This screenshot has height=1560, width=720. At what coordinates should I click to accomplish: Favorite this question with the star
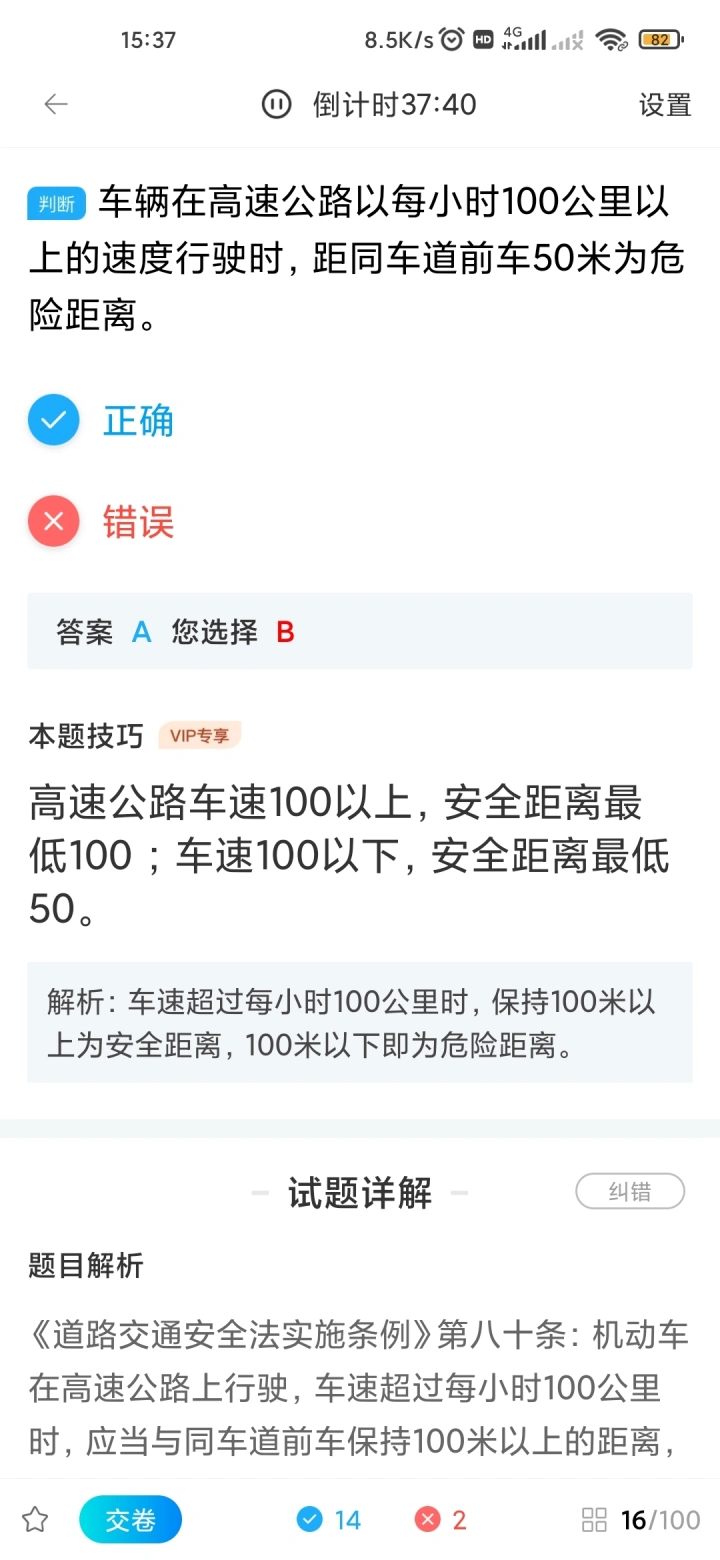pyautogui.click(x=35, y=1520)
